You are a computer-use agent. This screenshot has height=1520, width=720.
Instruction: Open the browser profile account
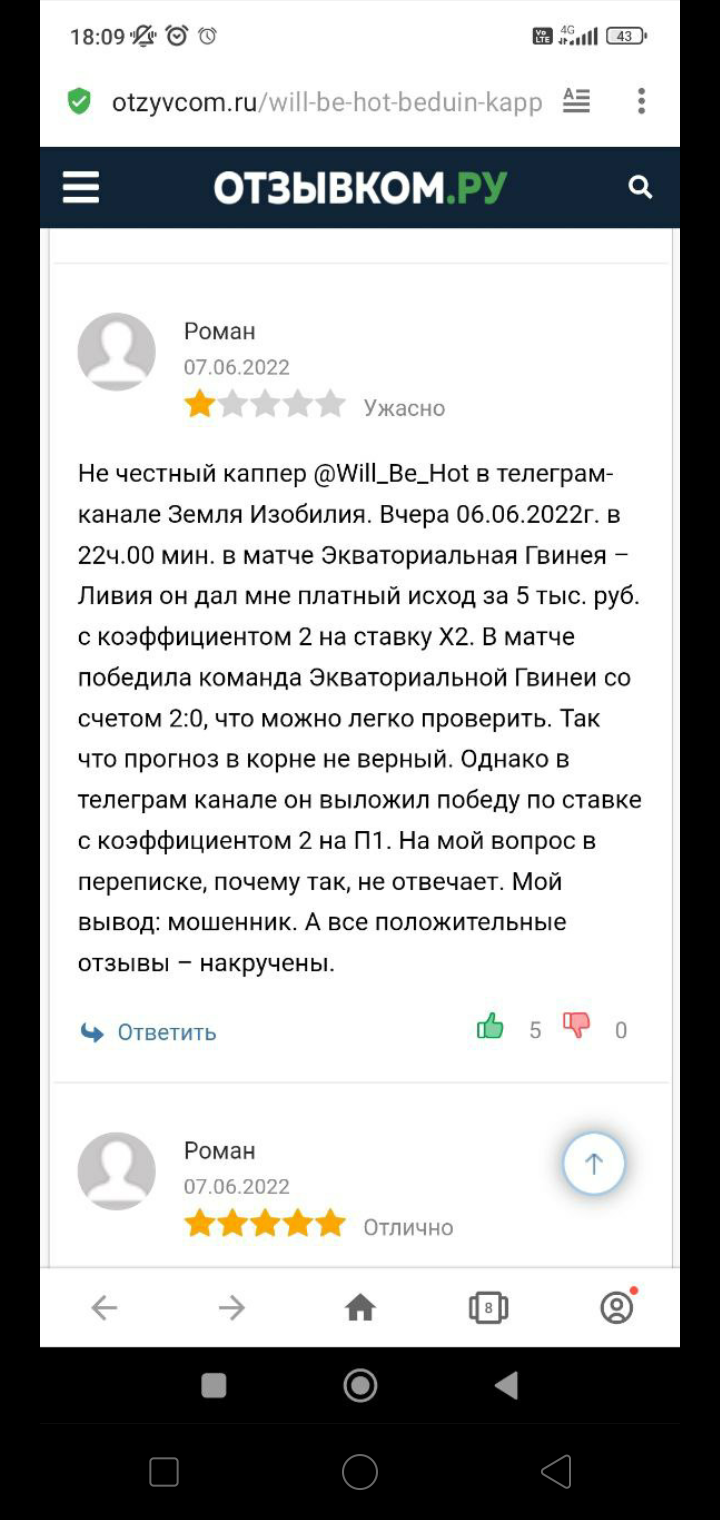(x=617, y=1306)
